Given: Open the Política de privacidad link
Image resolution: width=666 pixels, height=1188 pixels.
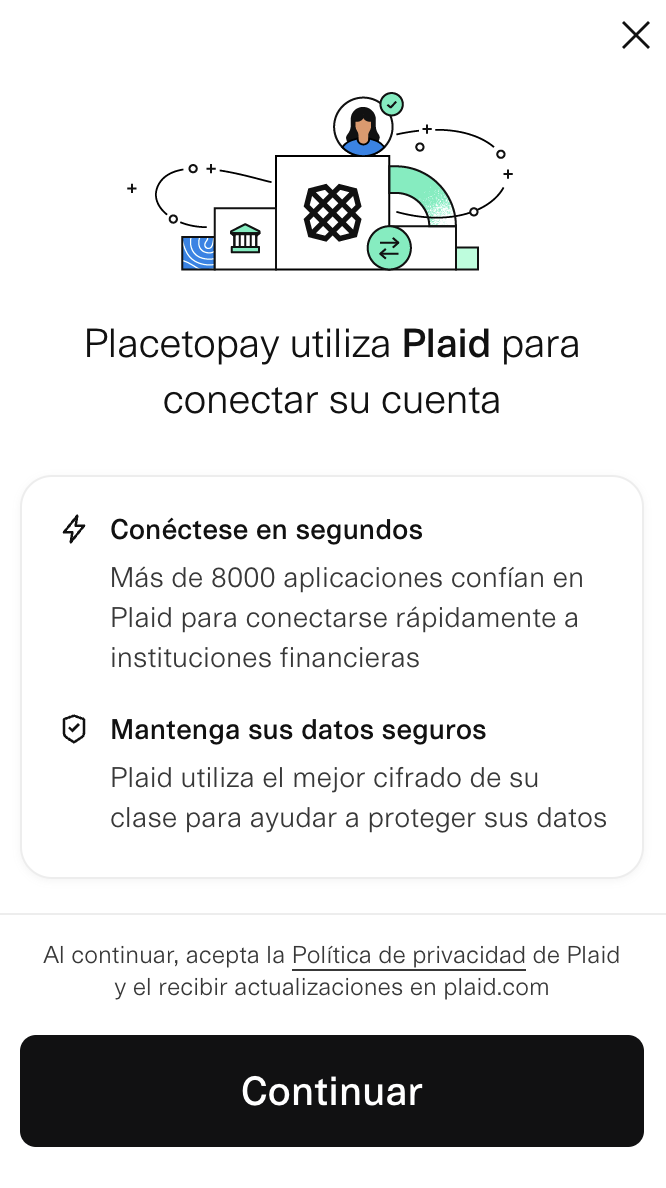Looking at the screenshot, I should [408, 955].
